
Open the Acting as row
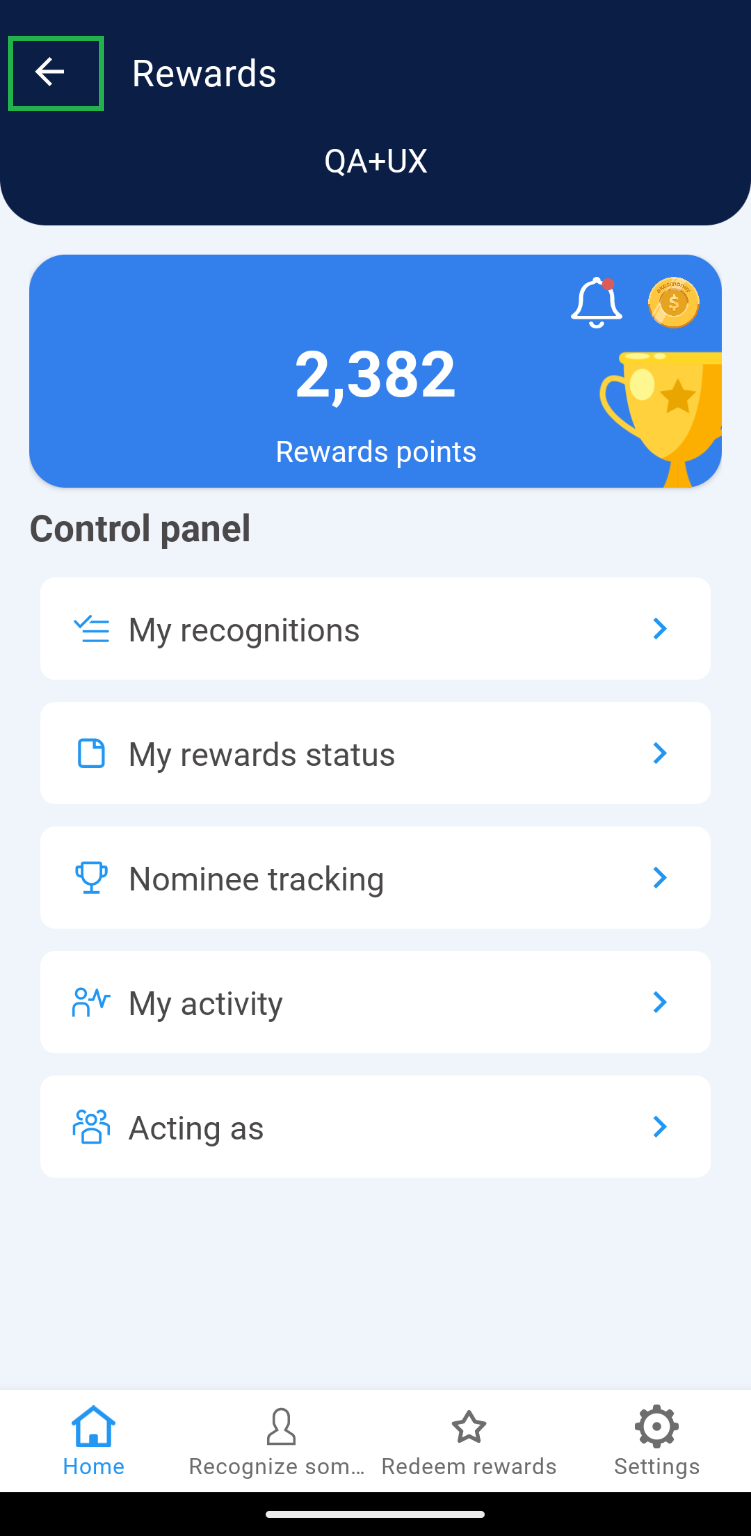pyautogui.click(x=375, y=1127)
